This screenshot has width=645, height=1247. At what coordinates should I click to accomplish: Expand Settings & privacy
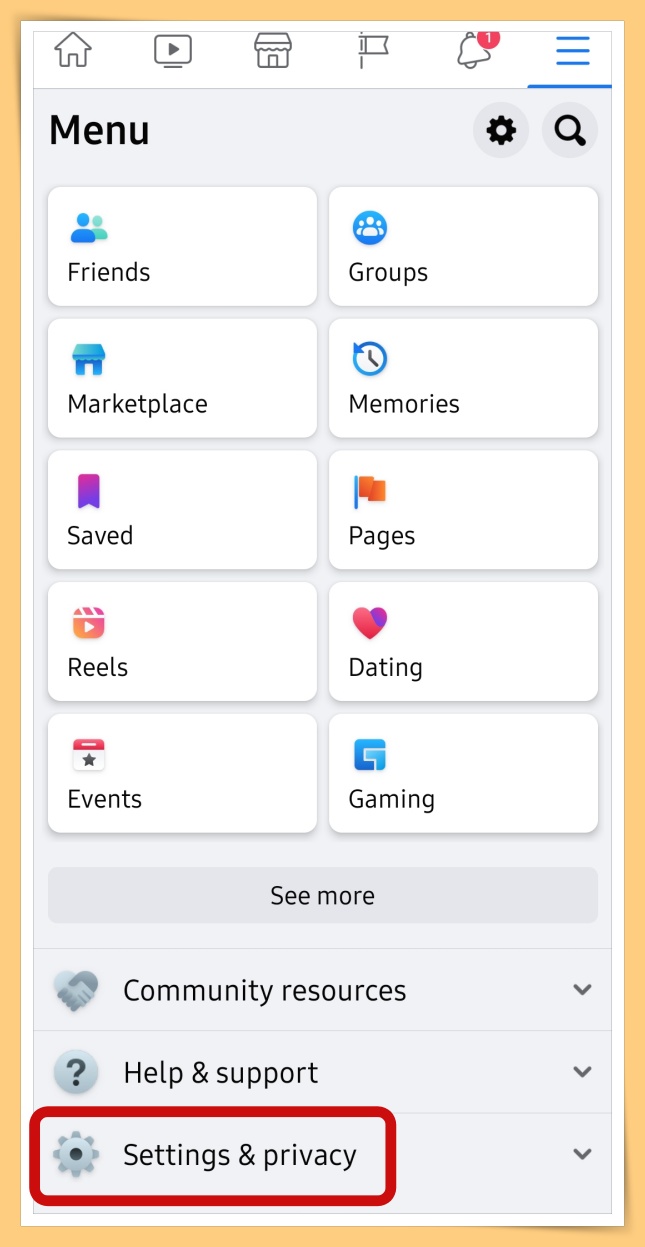point(322,1155)
